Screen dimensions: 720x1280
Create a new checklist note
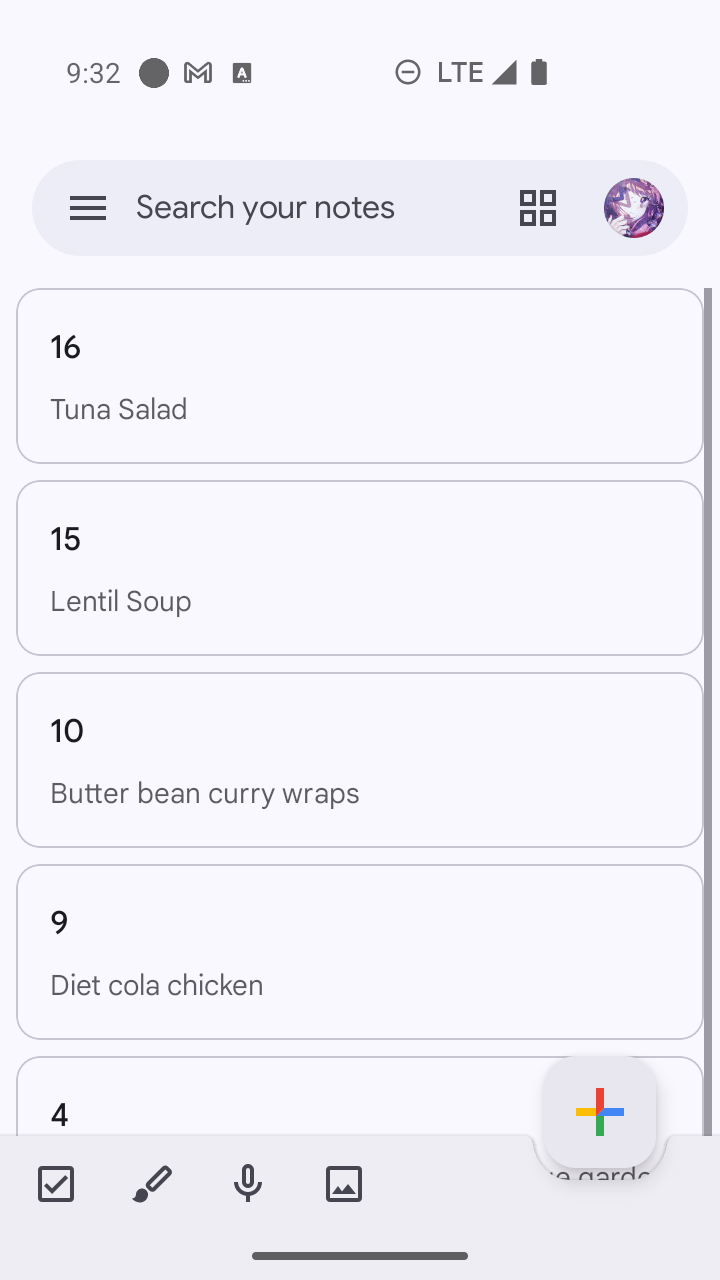(56, 1184)
